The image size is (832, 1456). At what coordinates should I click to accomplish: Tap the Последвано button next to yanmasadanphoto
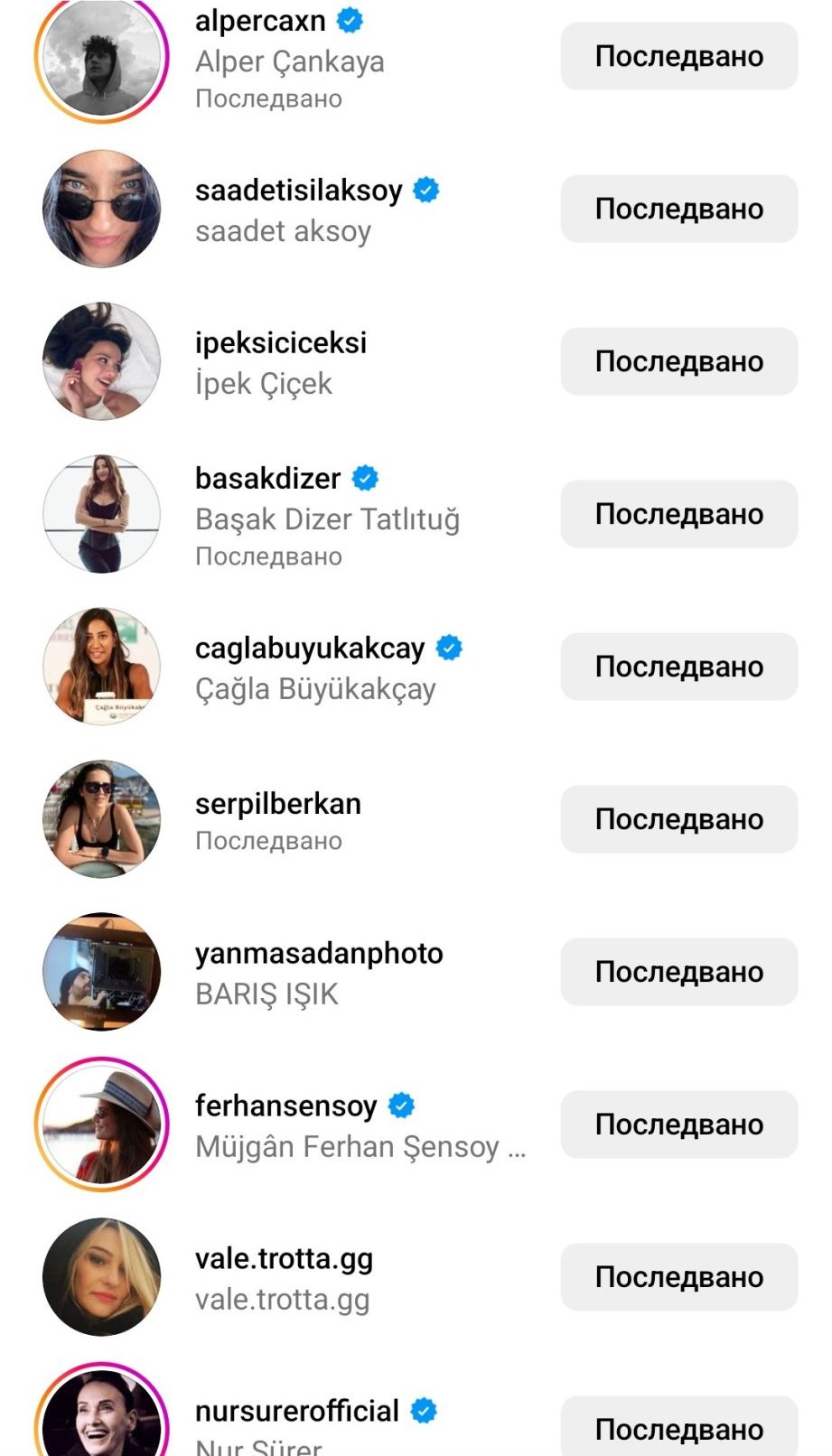click(678, 972)
